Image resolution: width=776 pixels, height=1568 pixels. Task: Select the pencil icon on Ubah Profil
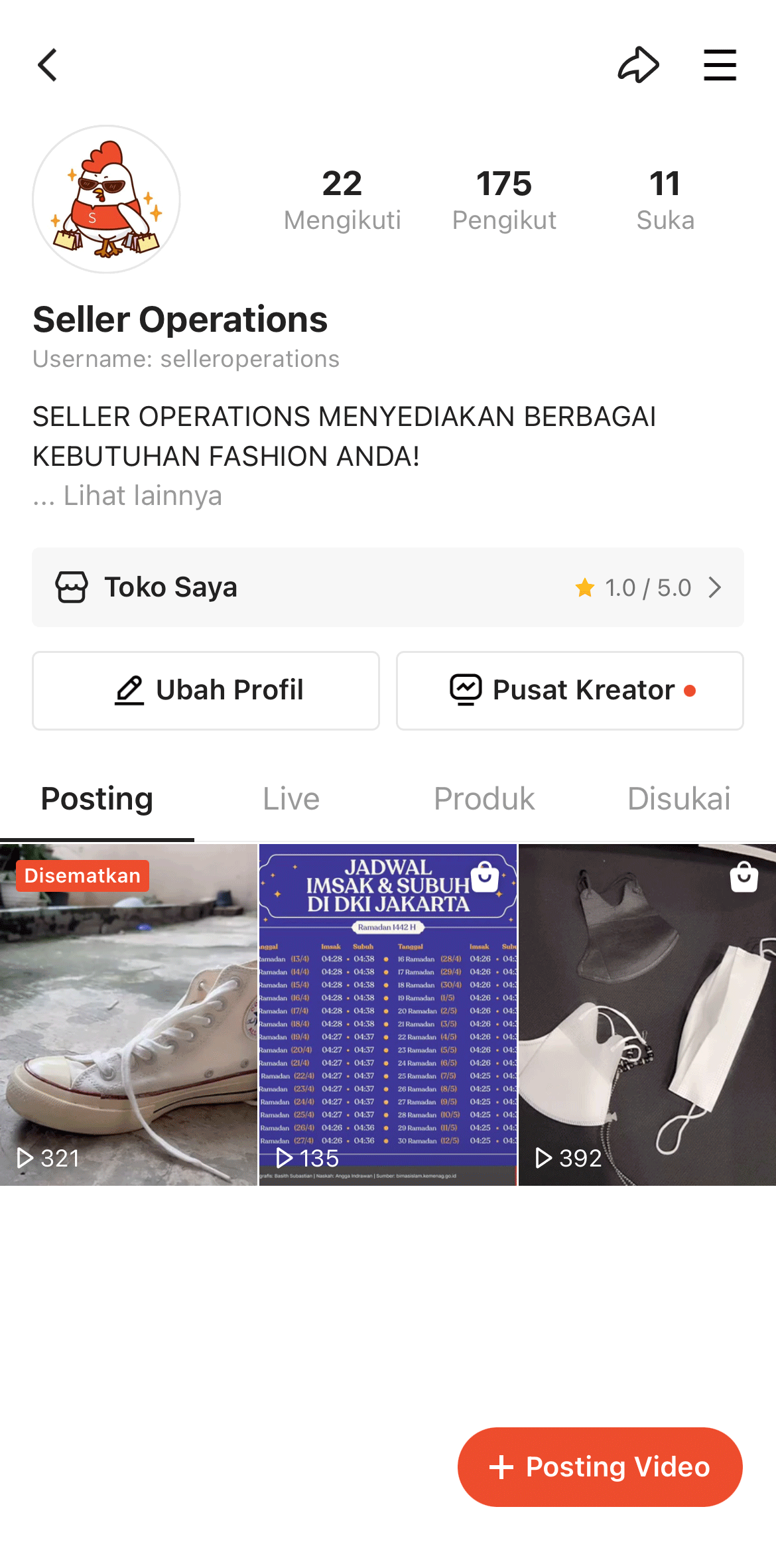(130, 689)
